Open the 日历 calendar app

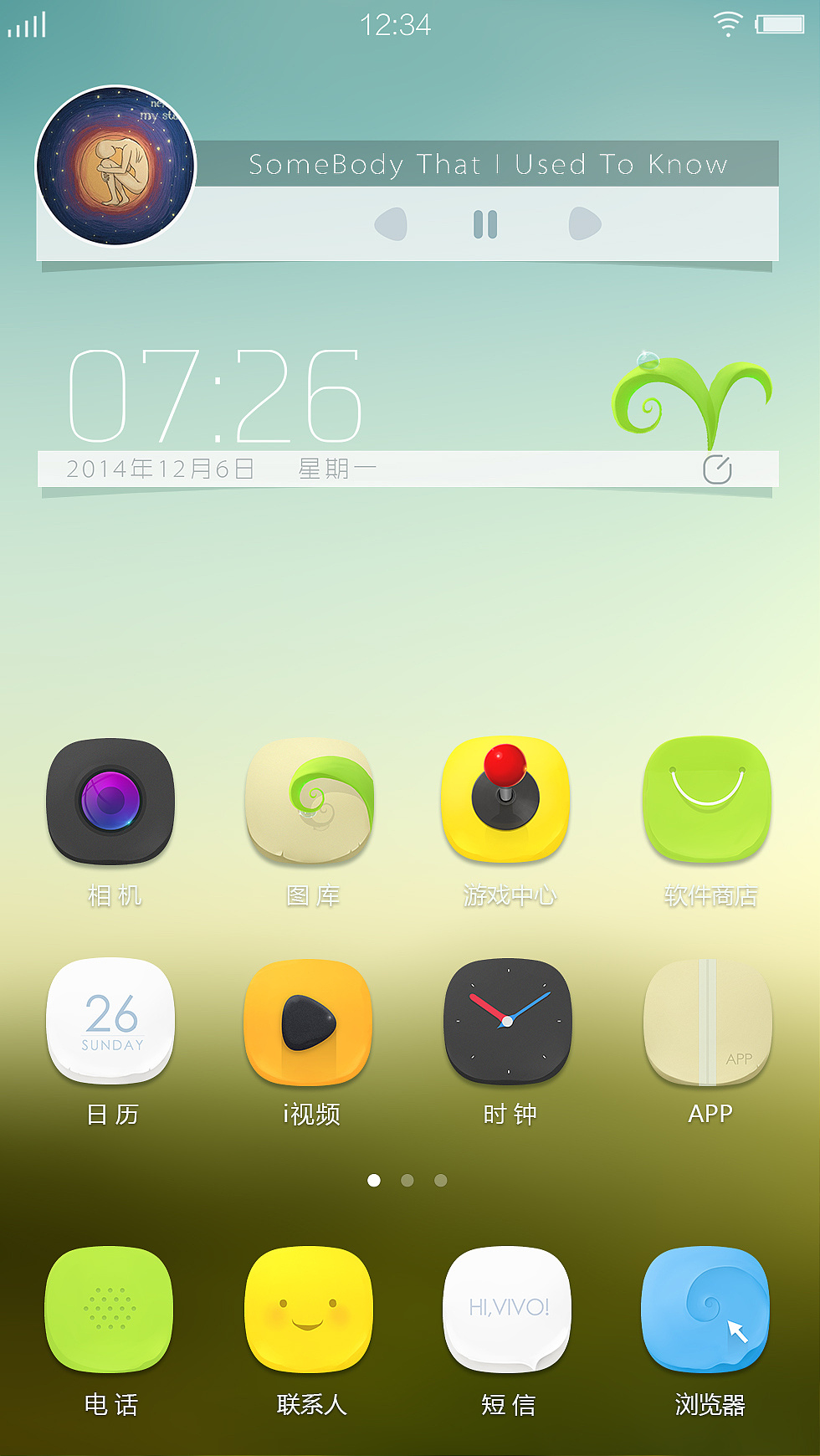point(111,1021)
